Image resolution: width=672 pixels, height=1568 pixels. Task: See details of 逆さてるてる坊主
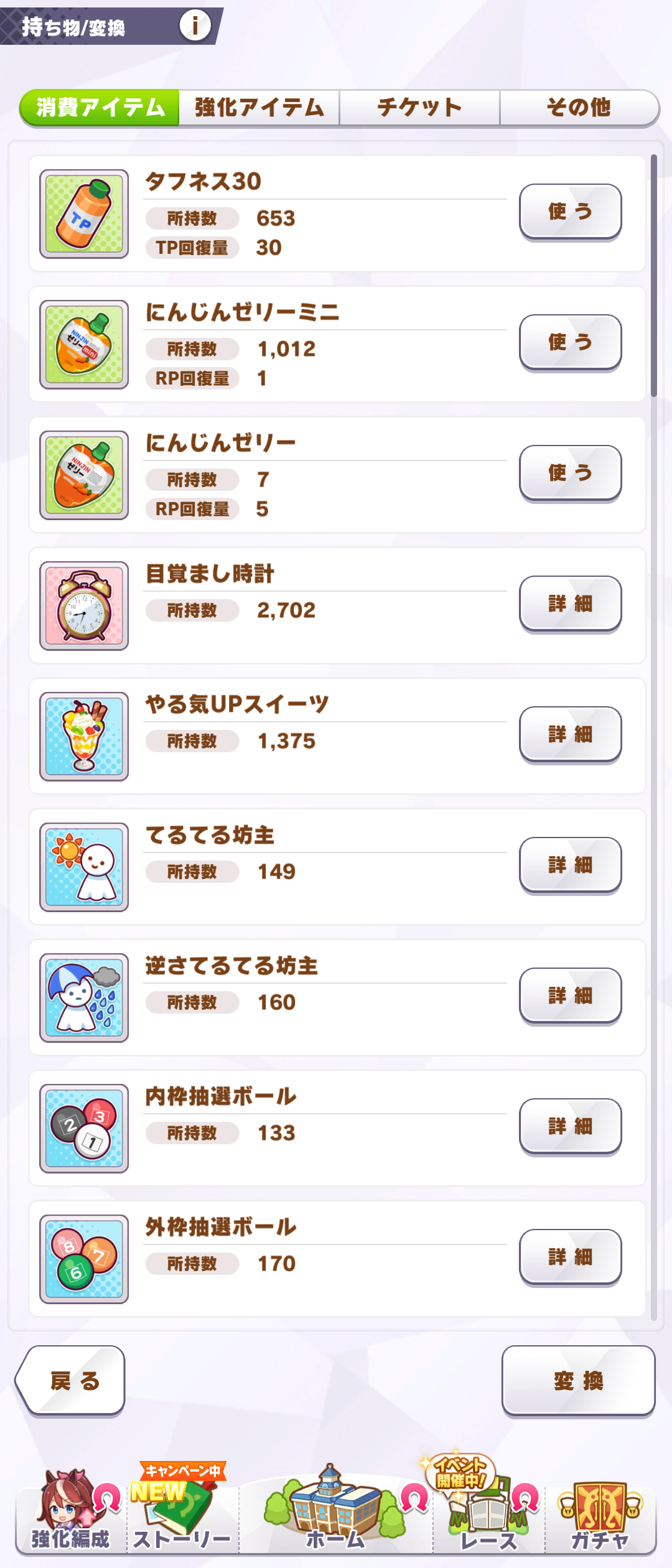(570, 996)
